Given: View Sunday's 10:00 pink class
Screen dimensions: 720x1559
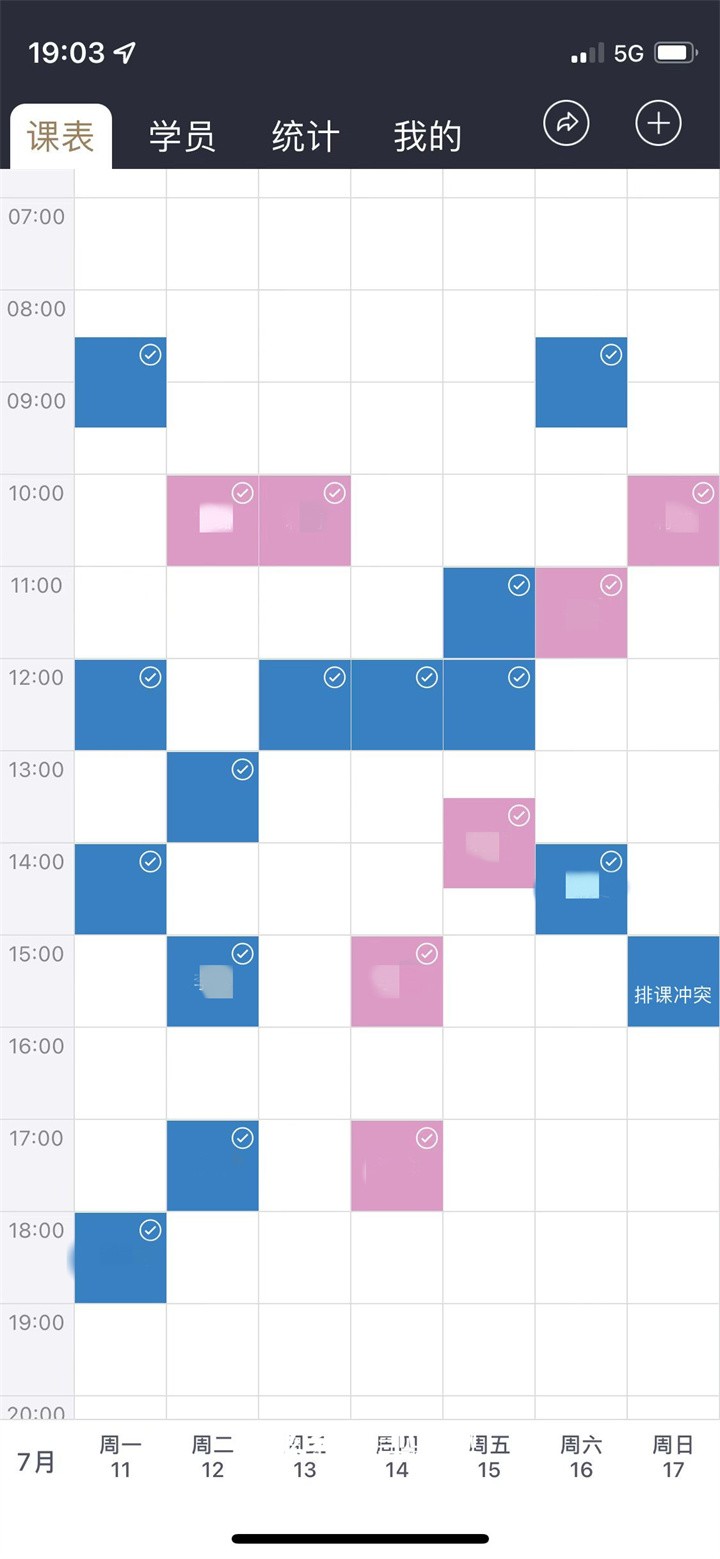Looking at the screenshot, I should [673, 520].
